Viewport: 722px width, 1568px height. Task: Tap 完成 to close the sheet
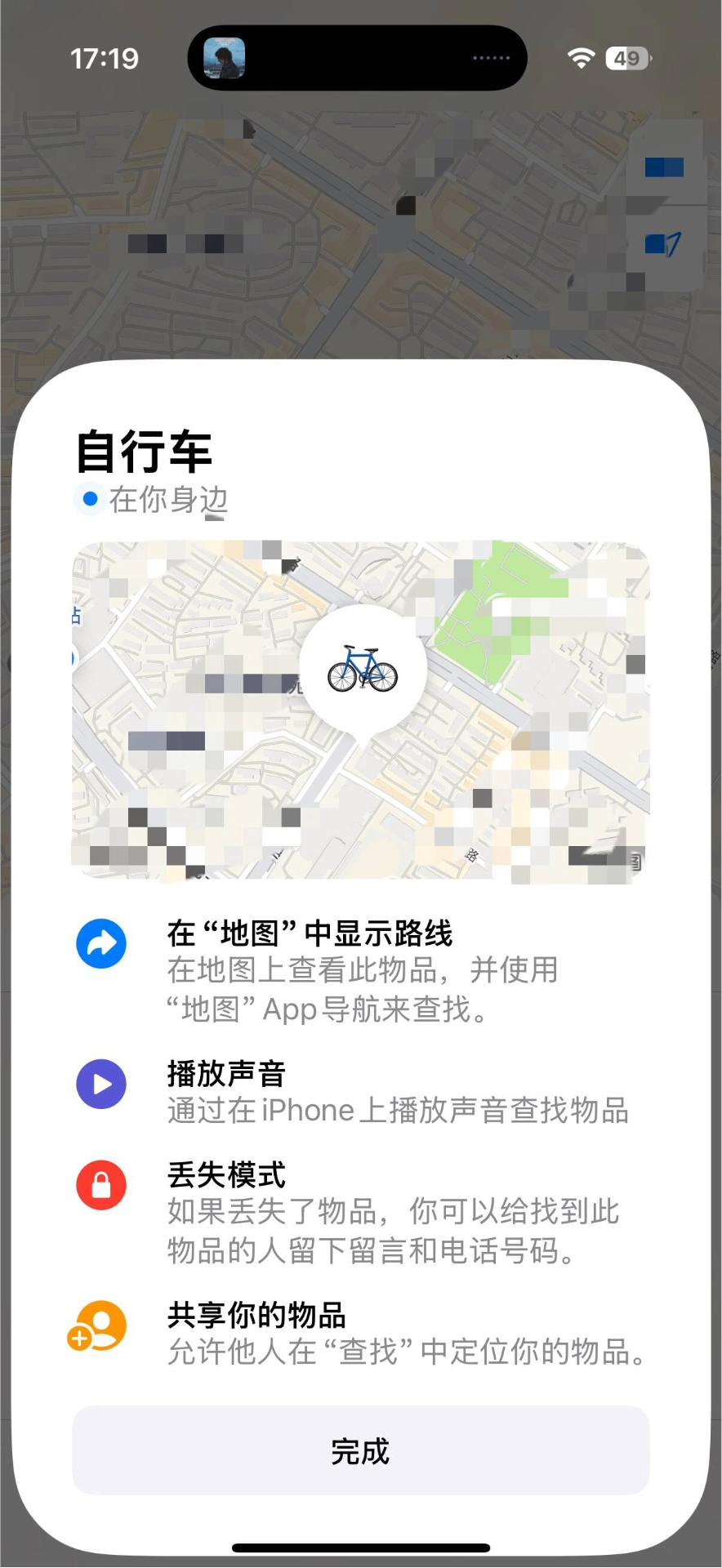click(x=360, y=1450)
